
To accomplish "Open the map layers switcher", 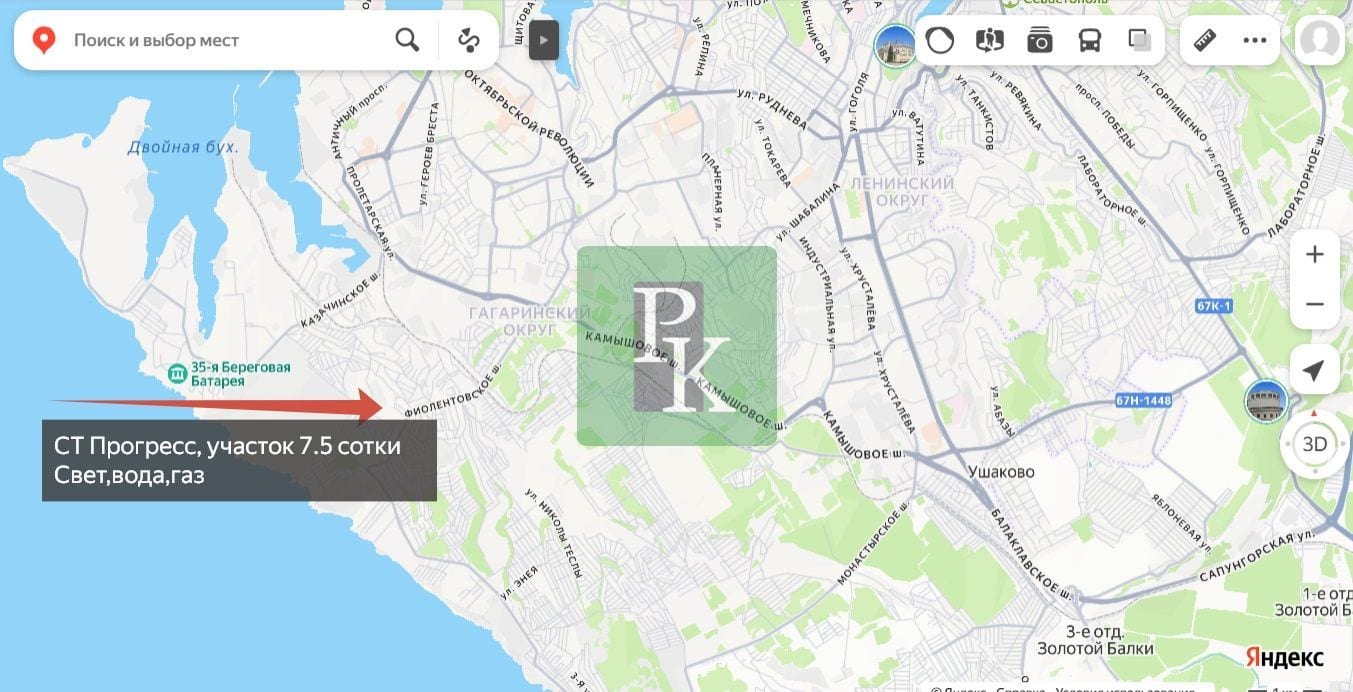I will (1139, 40).
